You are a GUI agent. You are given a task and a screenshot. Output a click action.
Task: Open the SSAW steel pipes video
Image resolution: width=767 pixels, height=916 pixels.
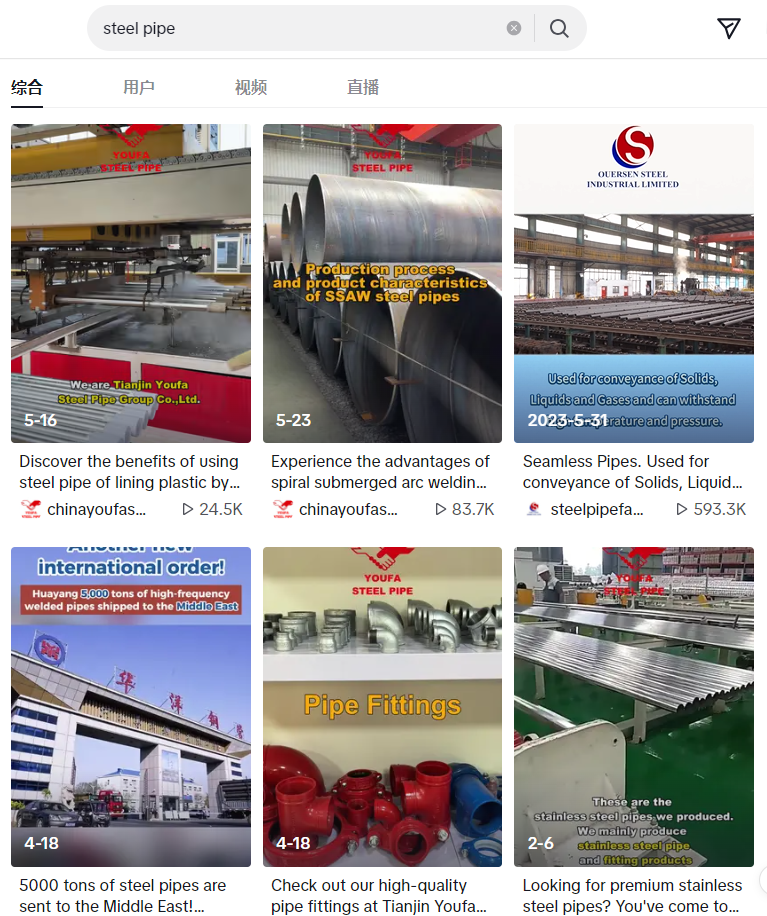coord(382,283)
